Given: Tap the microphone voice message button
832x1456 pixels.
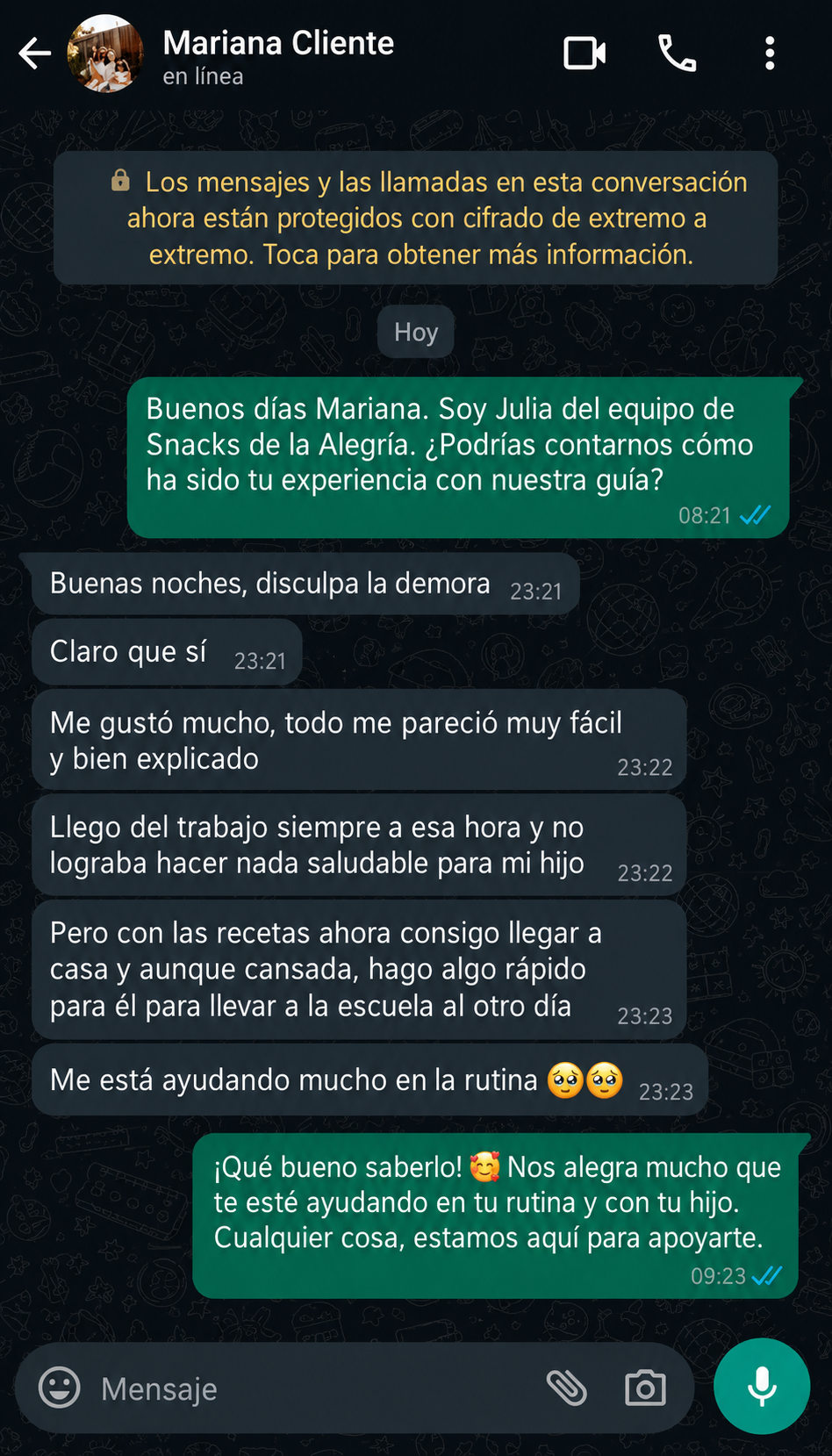Looking at the screenshot, I should click(762, 1386).
